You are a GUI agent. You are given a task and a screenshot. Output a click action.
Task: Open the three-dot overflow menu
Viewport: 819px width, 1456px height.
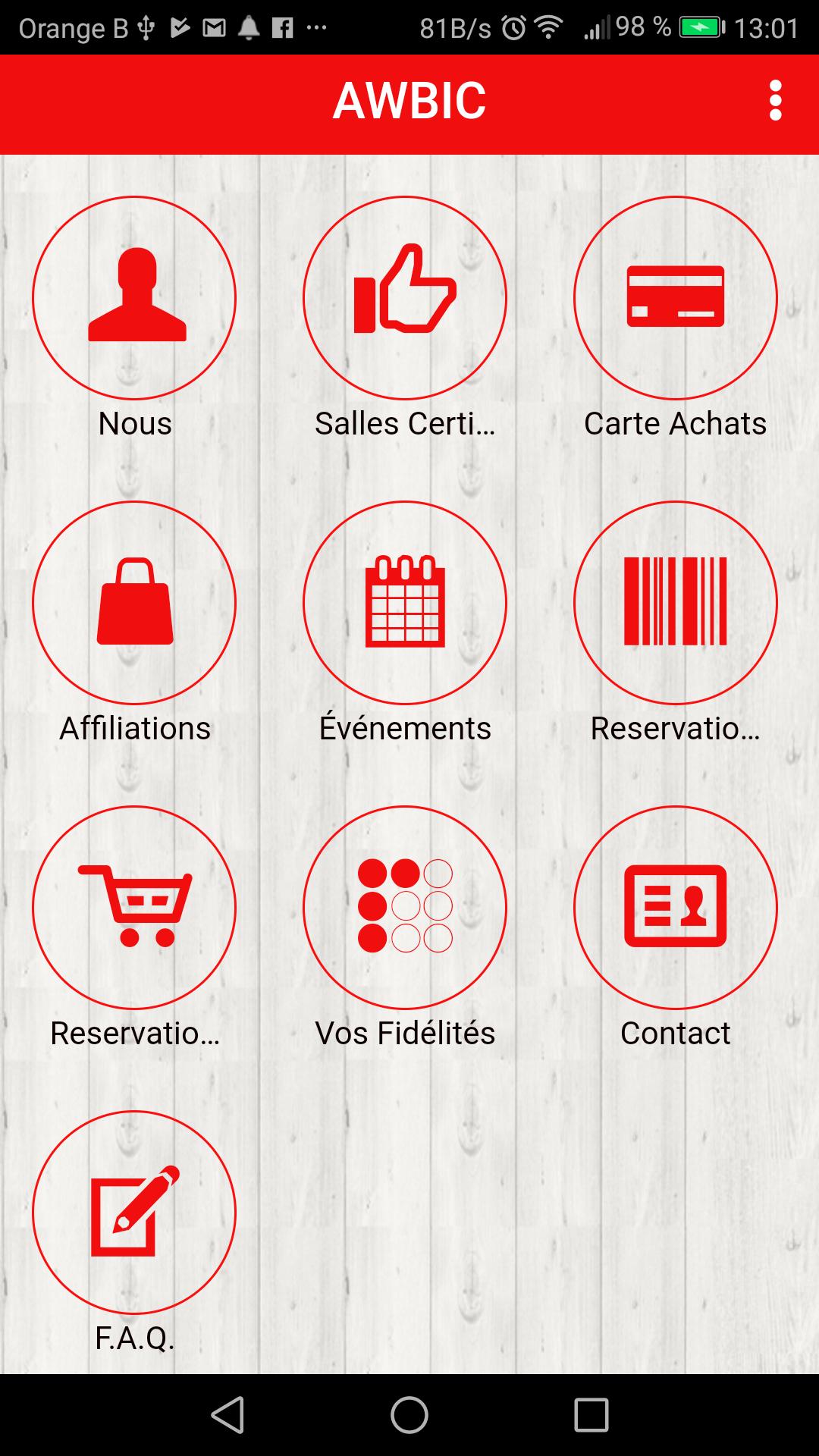pyautogui.click(x=775, y=100)
